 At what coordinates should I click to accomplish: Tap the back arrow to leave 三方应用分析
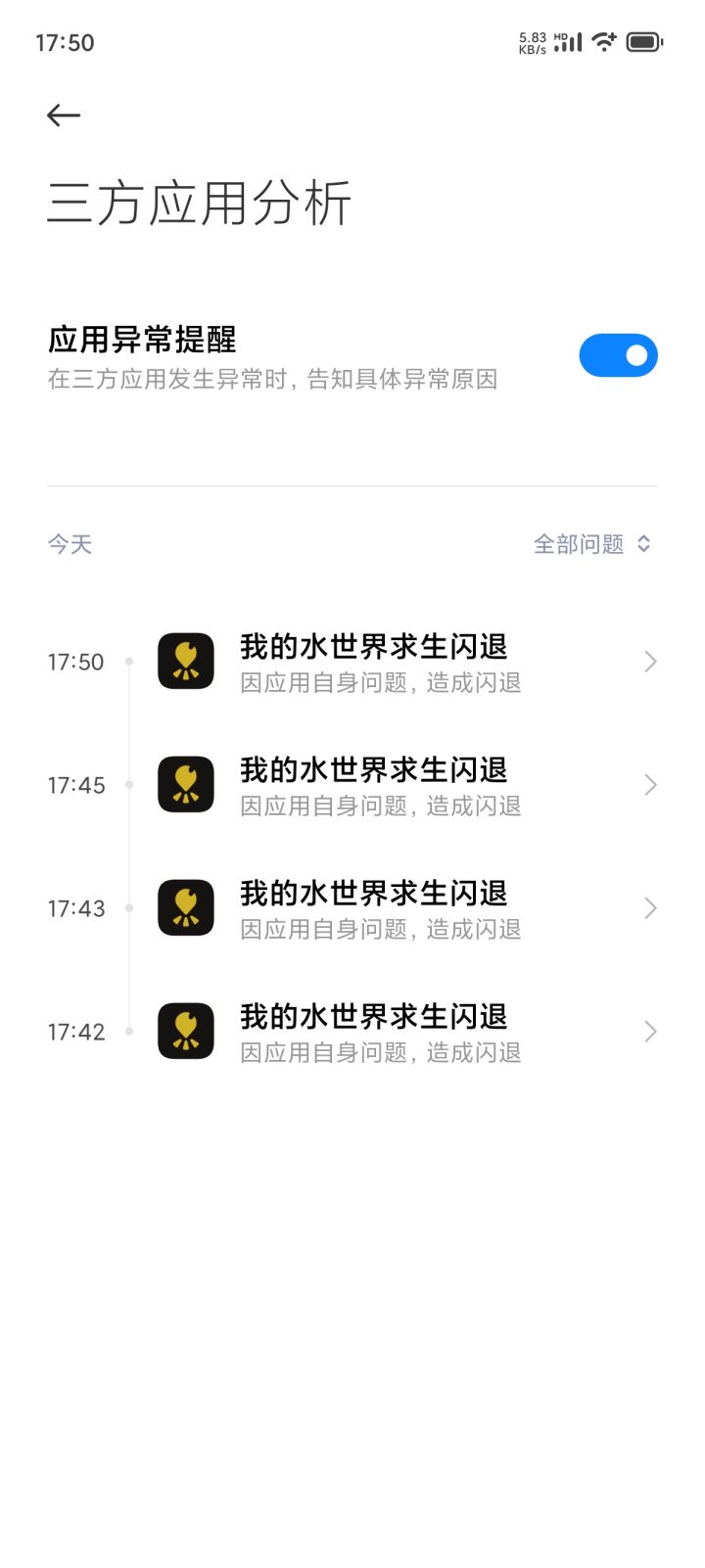click(x=63, y=115)
